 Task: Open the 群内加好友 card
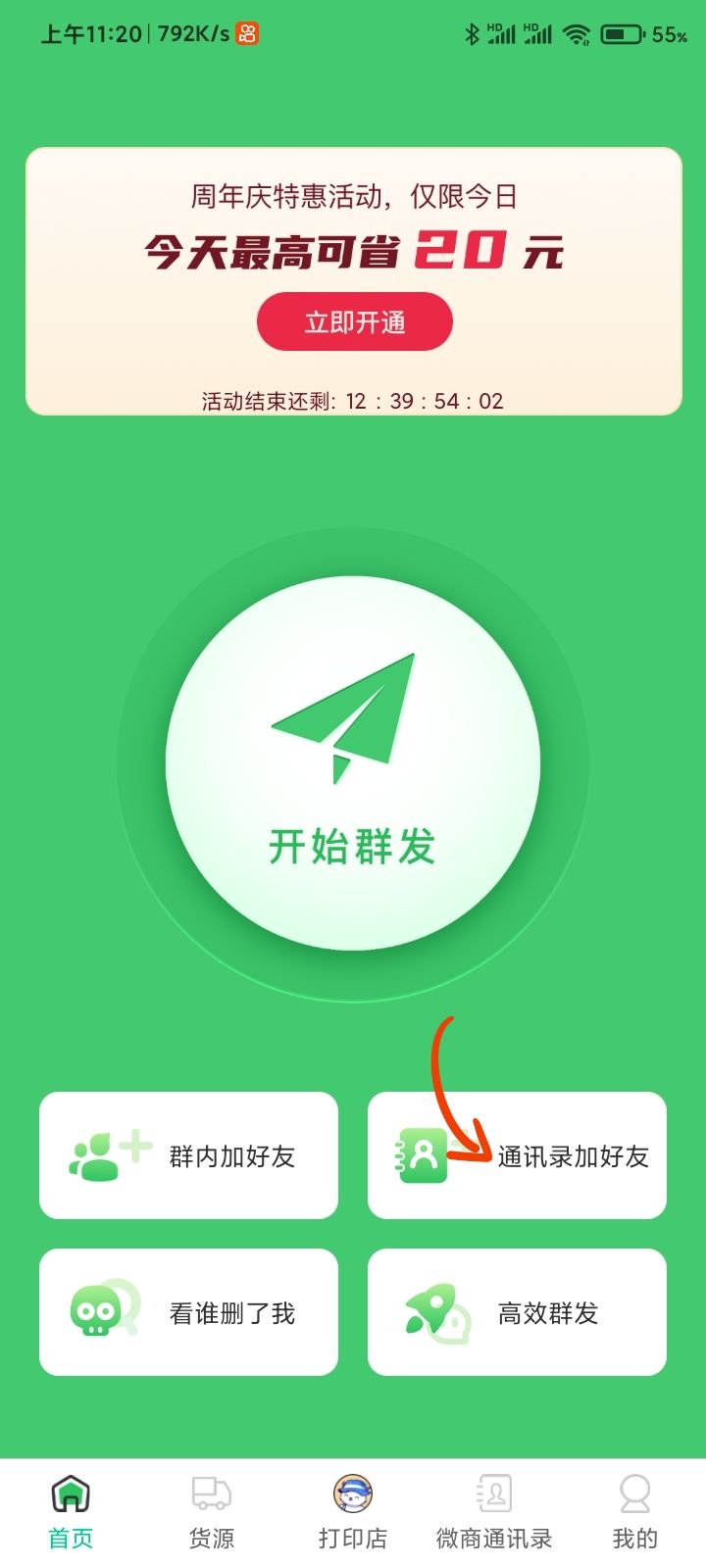(x=188, y=1155)
